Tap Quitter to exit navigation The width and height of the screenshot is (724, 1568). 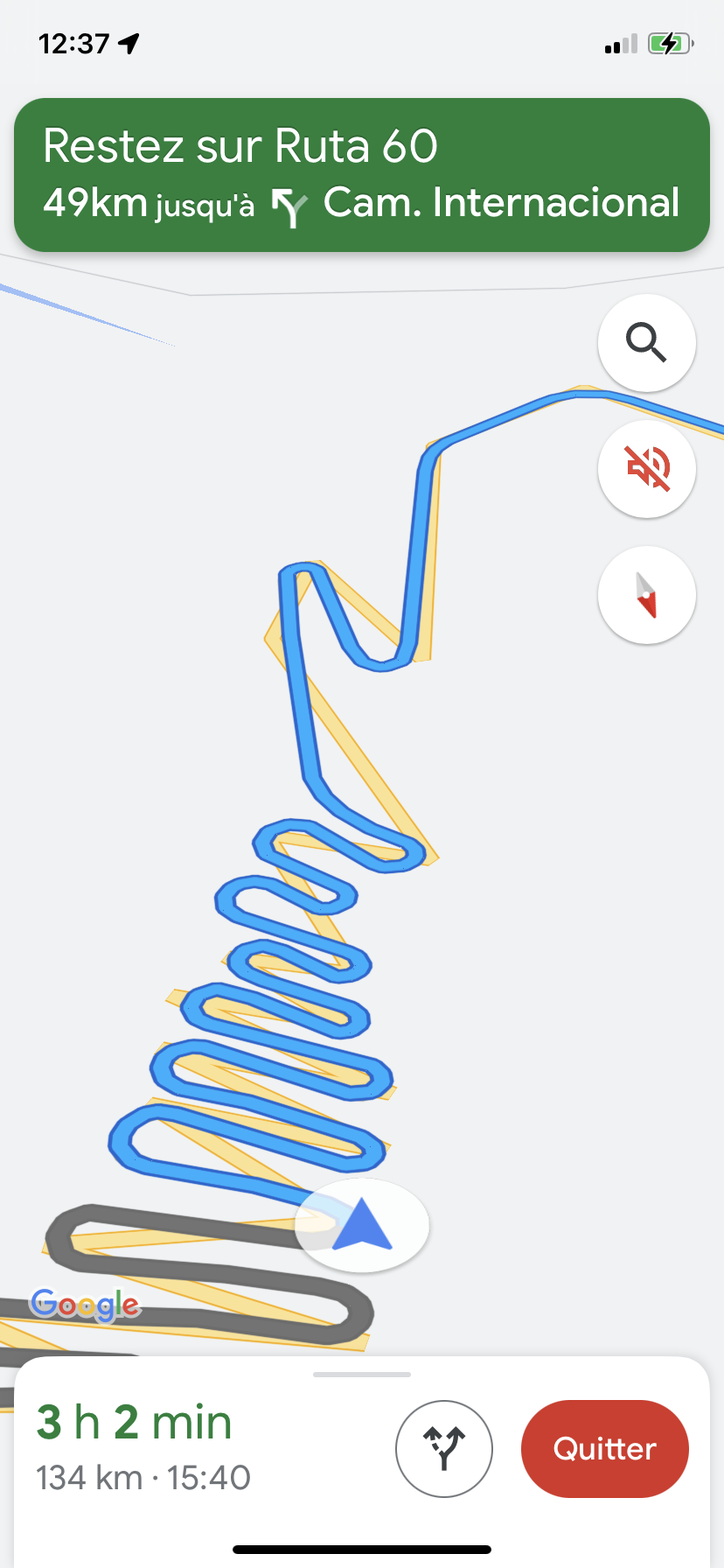604,1448
